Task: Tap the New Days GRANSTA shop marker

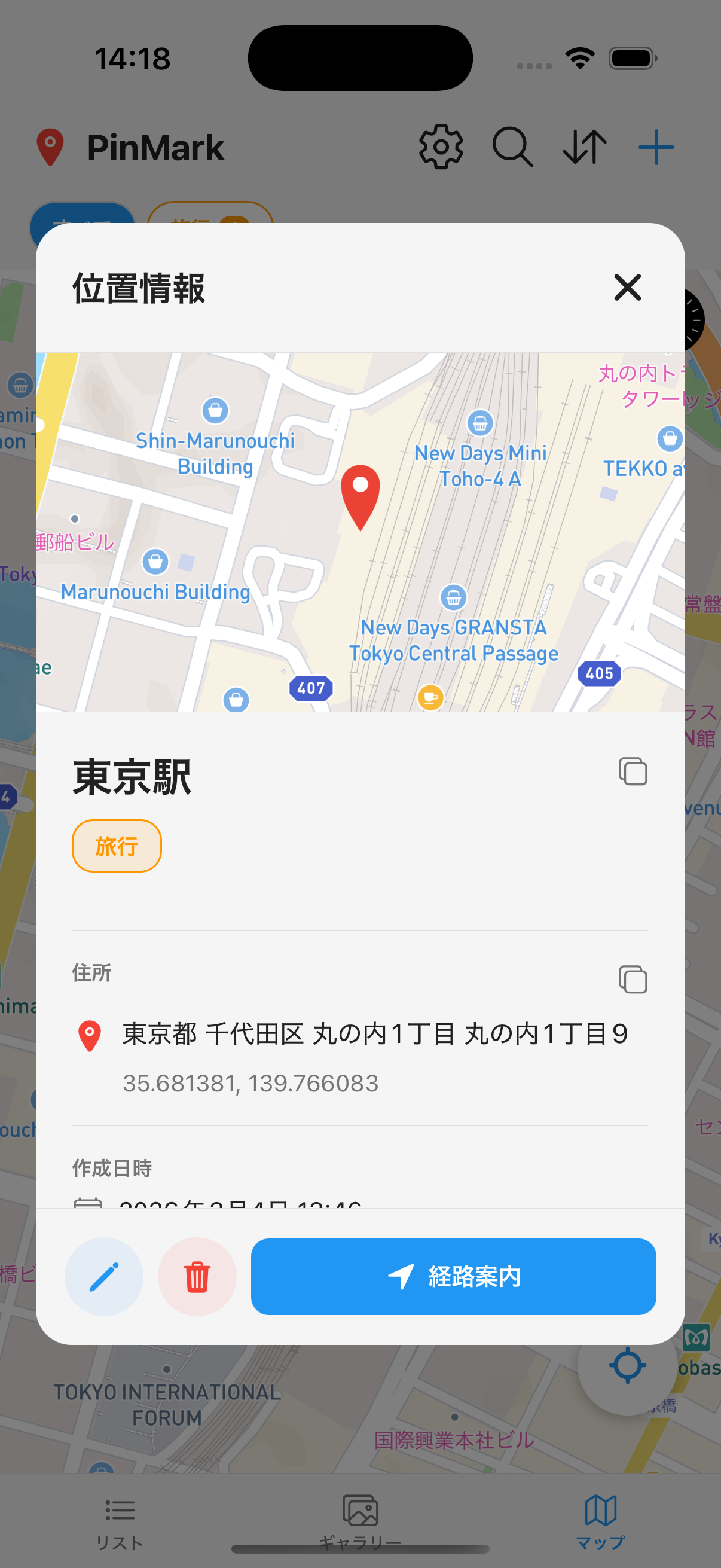Action: tap(454, 597)
